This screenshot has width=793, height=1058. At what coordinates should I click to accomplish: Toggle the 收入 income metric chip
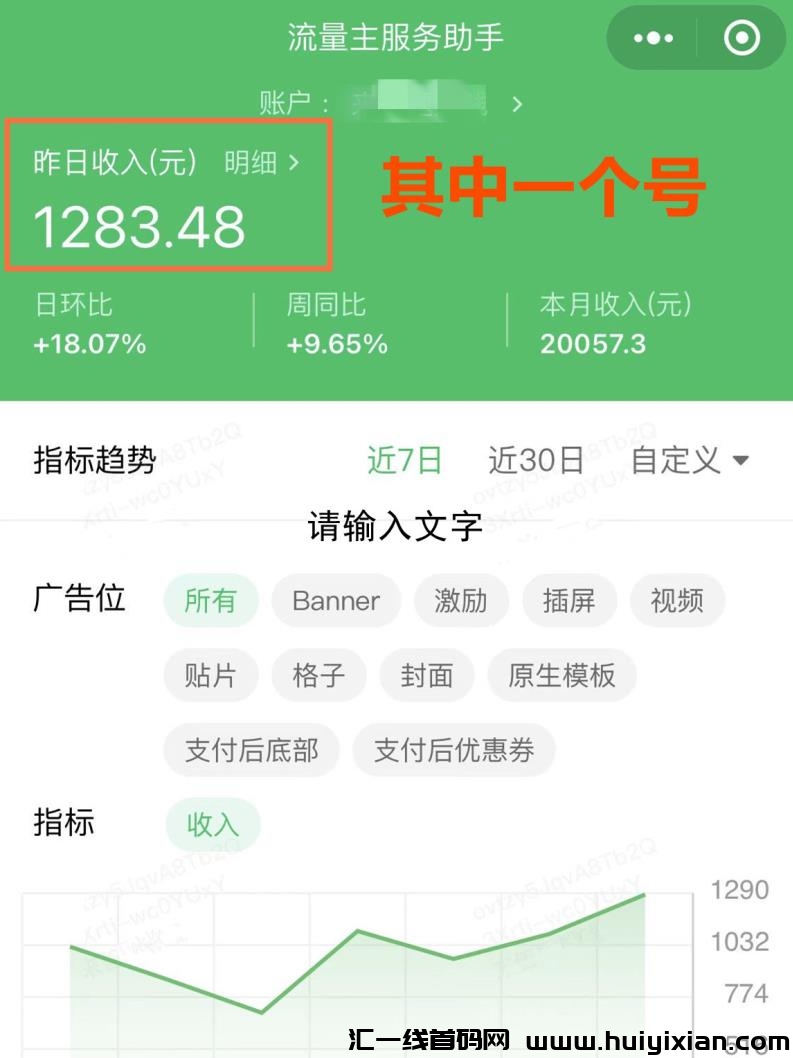[212, 824]
